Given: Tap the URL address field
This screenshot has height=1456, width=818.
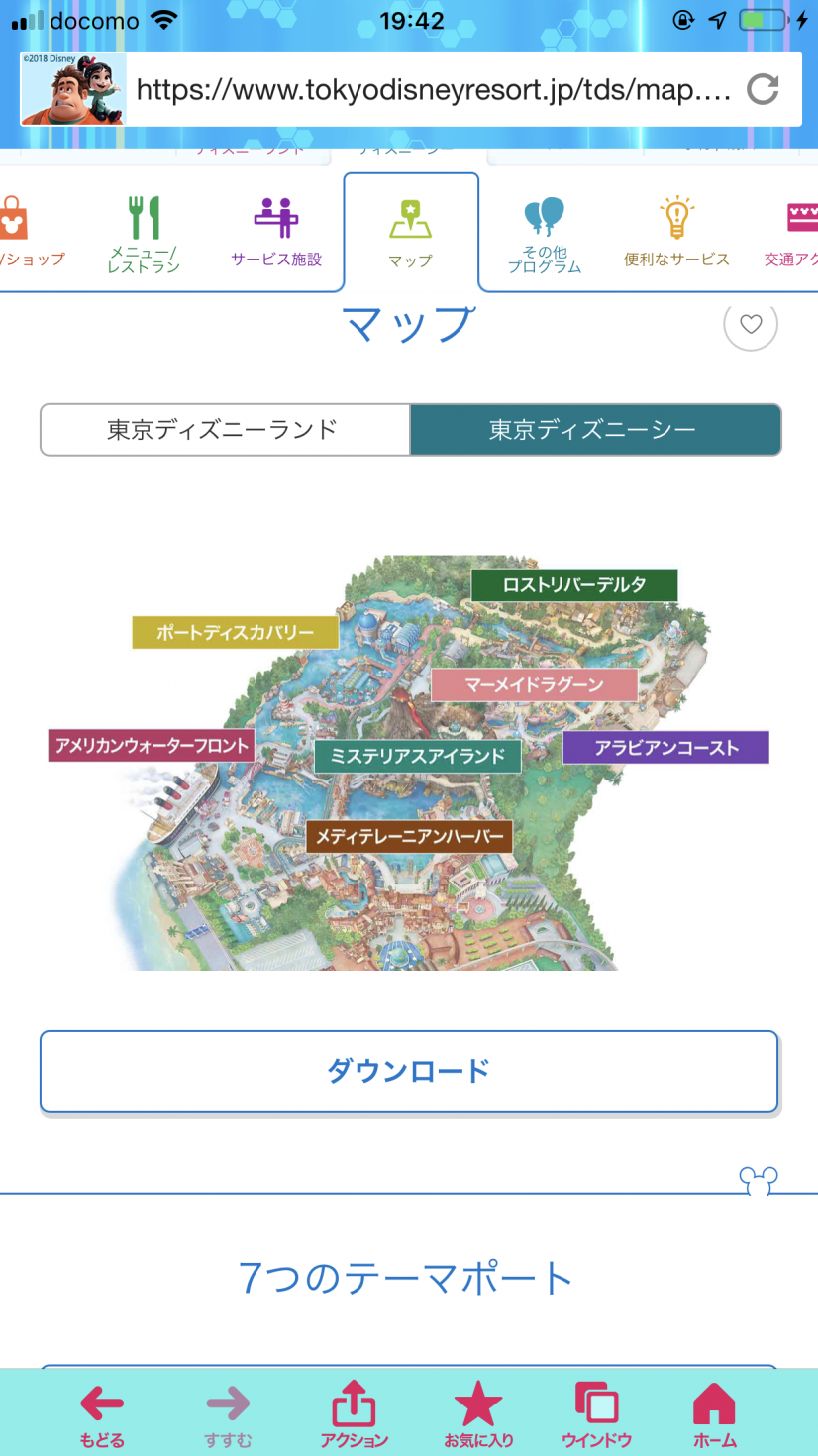Looking at the screenshot, I should click(x=434, y=91).
